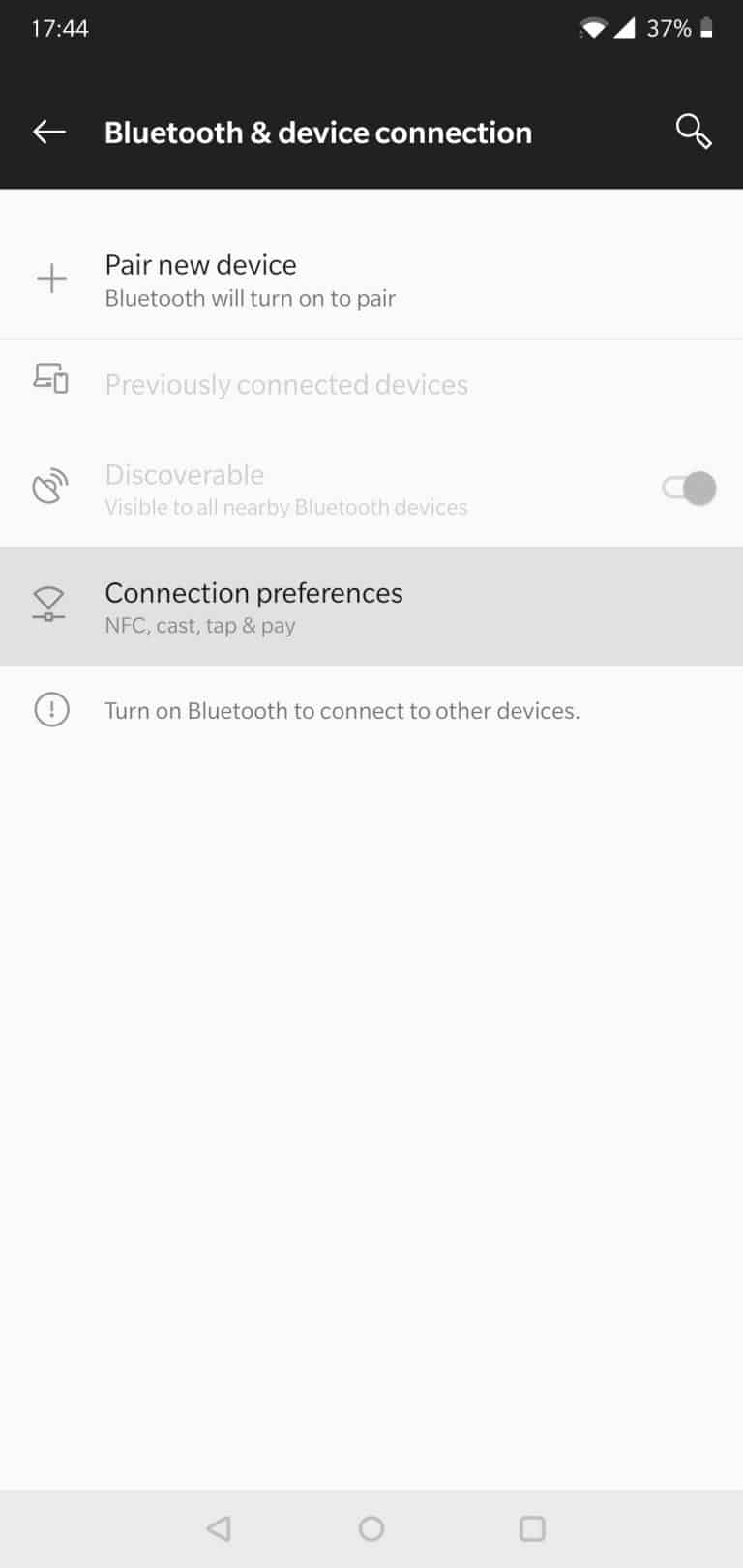Tap the notice about turning on Bluetooth
743x1568 pixels.
342,709
